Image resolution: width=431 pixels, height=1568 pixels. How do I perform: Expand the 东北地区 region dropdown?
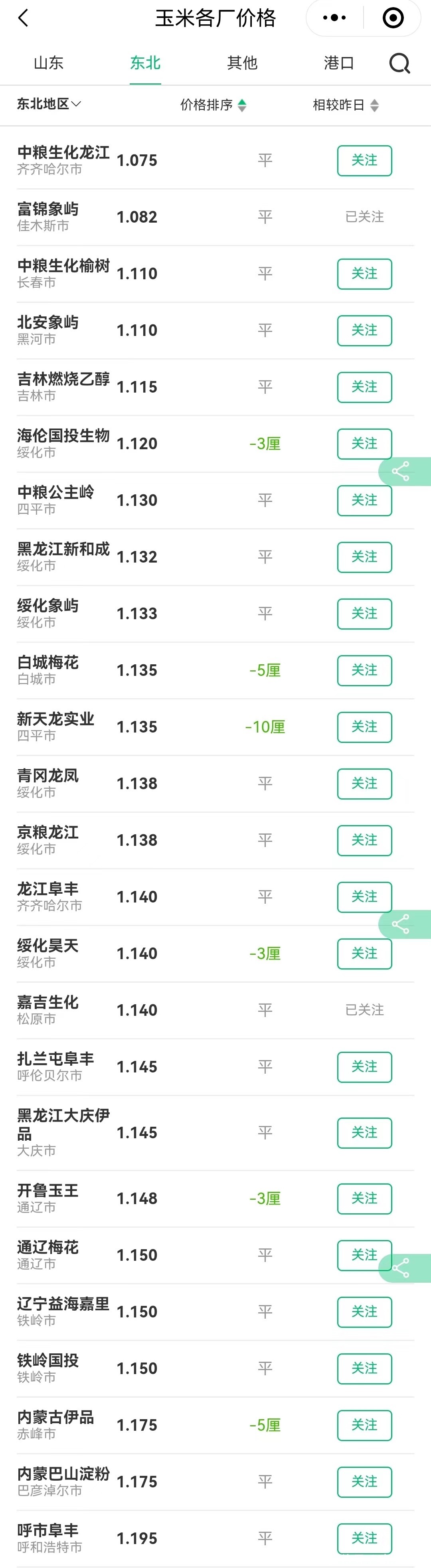click(49, 104)
